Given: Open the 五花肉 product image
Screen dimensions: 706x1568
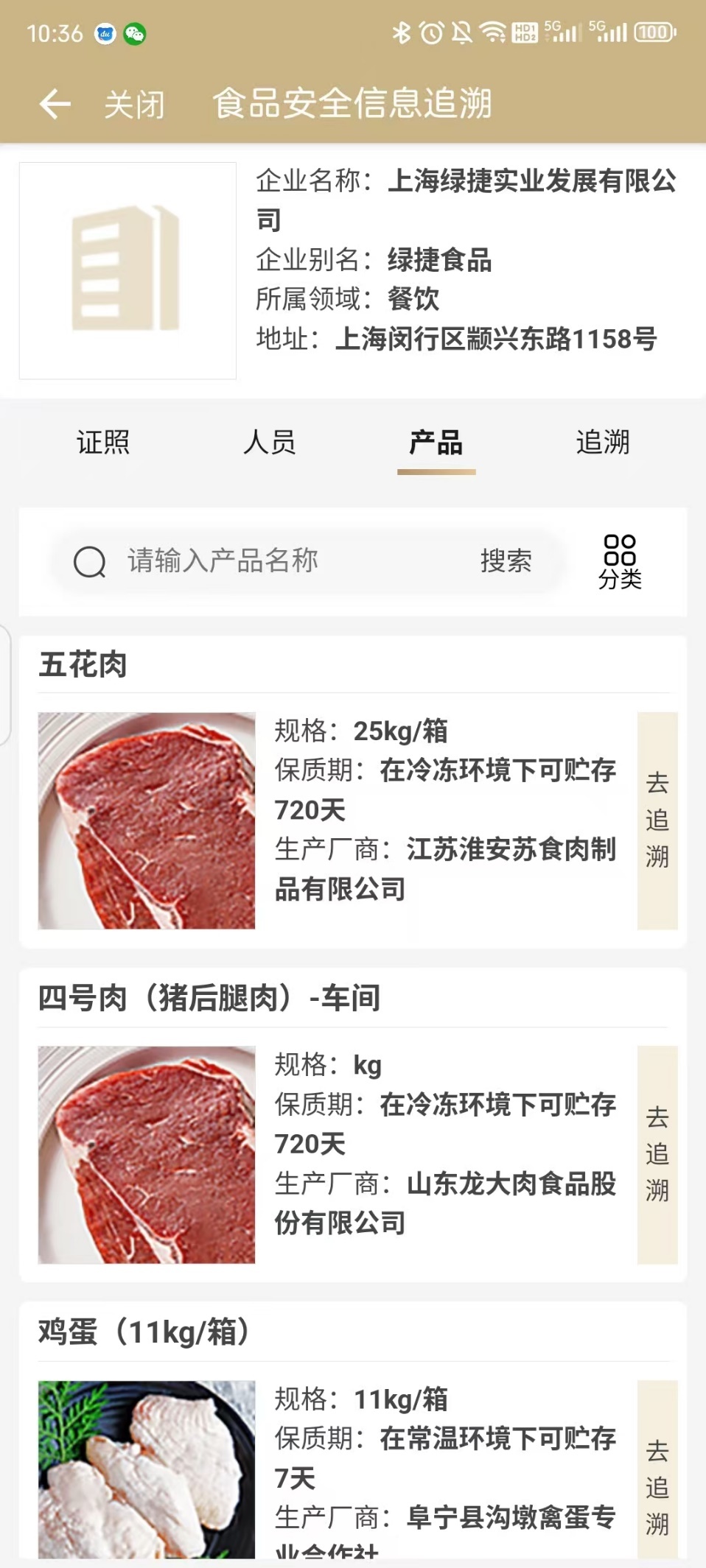Looking at the screenshot, I should tap(147, 820).
